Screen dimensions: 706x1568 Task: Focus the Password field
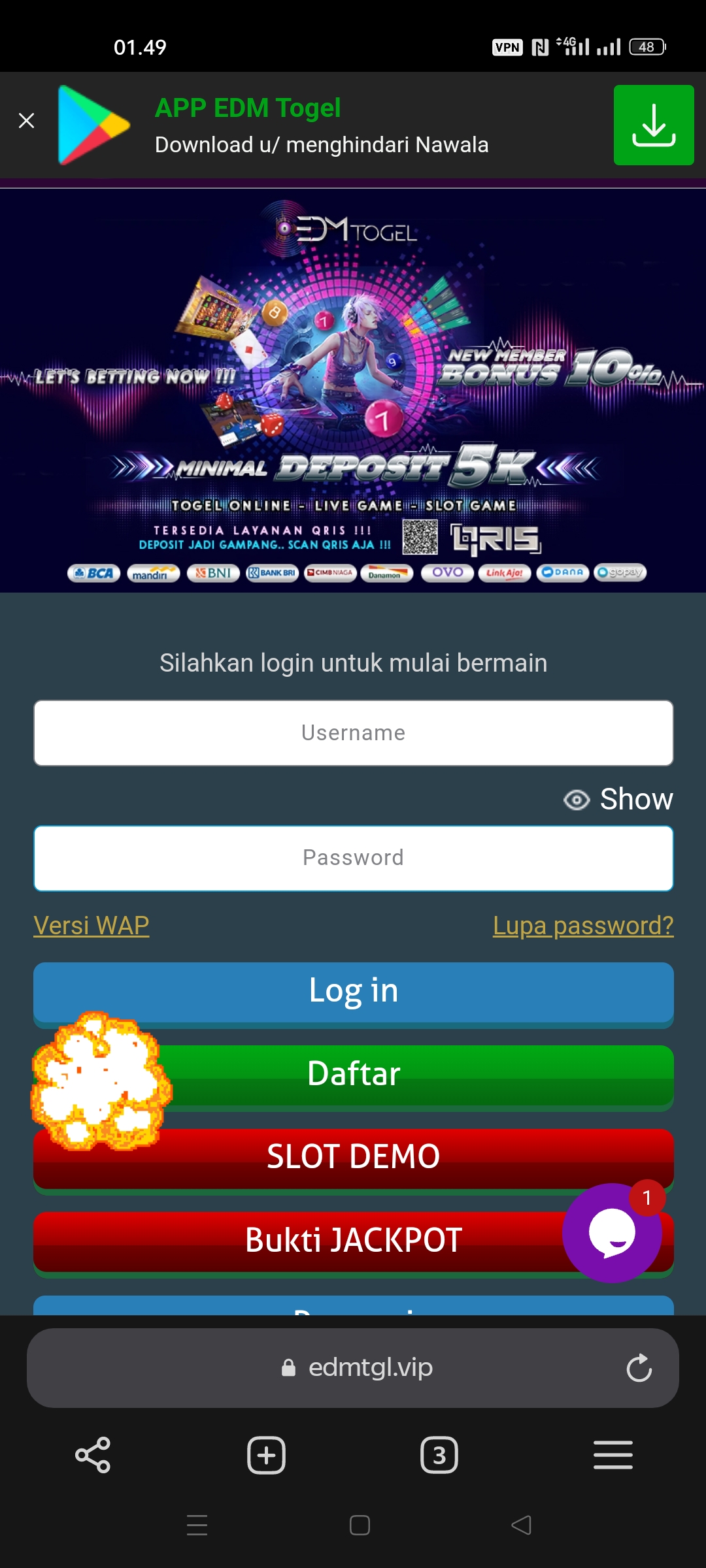pyautogui.click(x=353, y=858)
